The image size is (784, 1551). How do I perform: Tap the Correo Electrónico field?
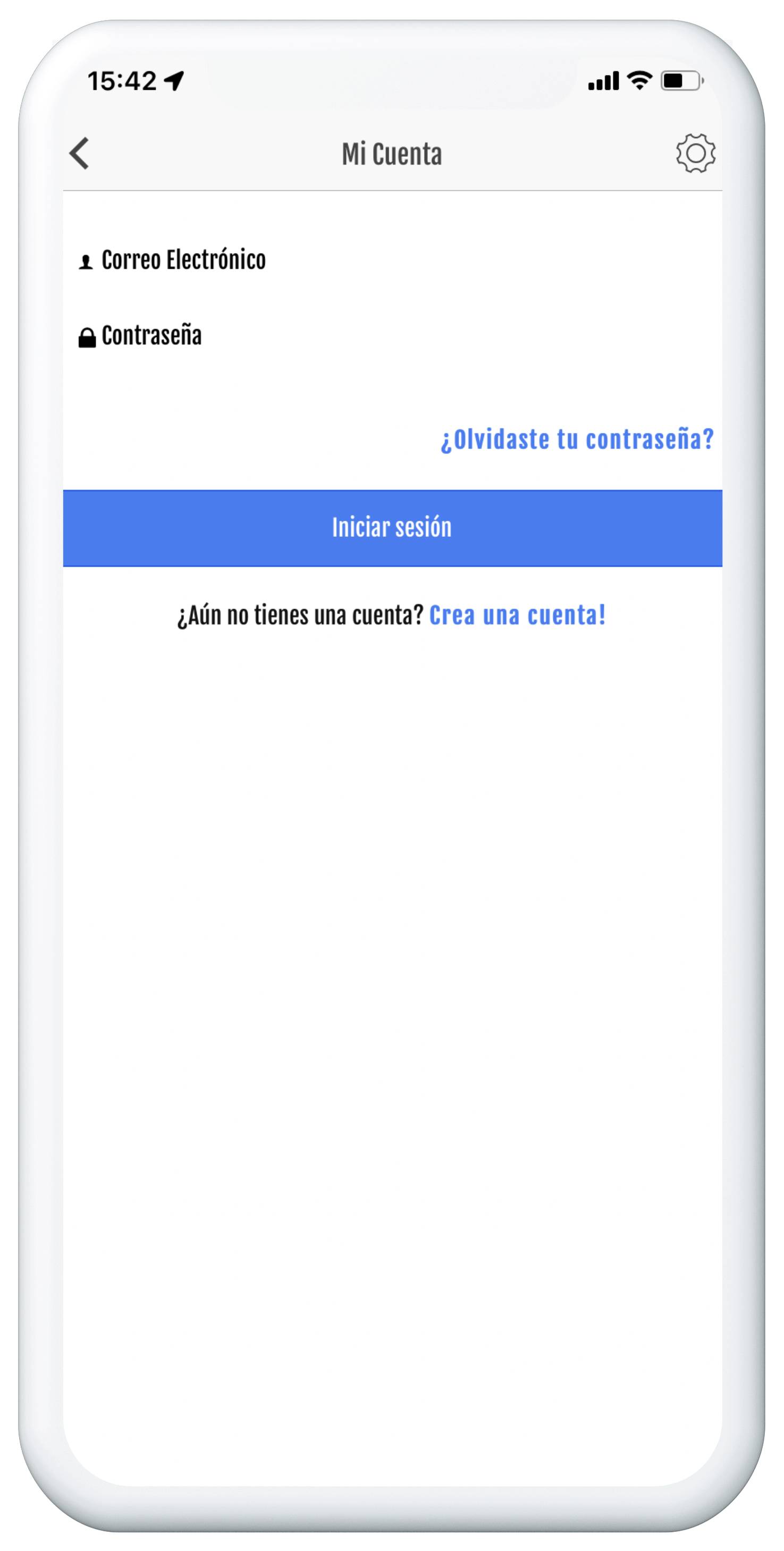[x=392, y=260]
